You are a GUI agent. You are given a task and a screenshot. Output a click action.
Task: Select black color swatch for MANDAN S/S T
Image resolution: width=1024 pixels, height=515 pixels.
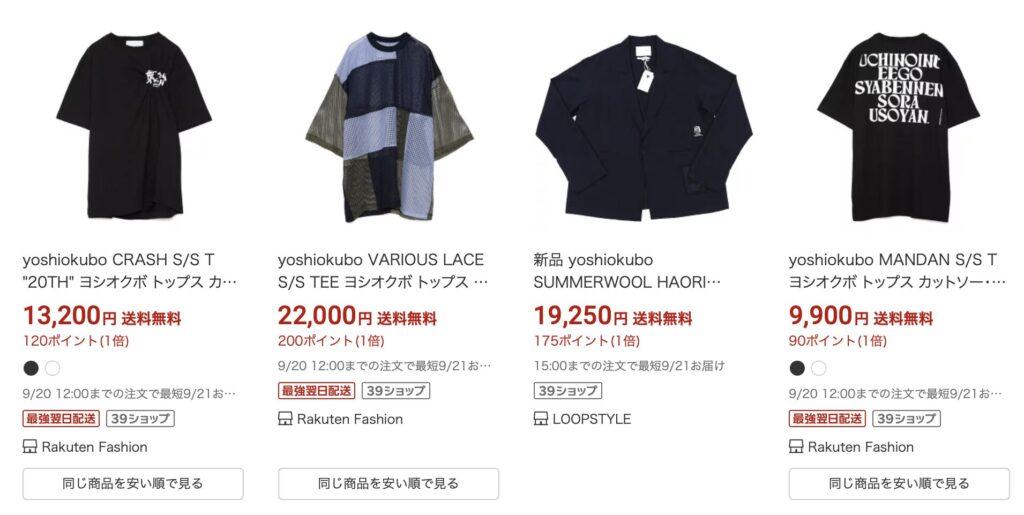click(797, 367)
